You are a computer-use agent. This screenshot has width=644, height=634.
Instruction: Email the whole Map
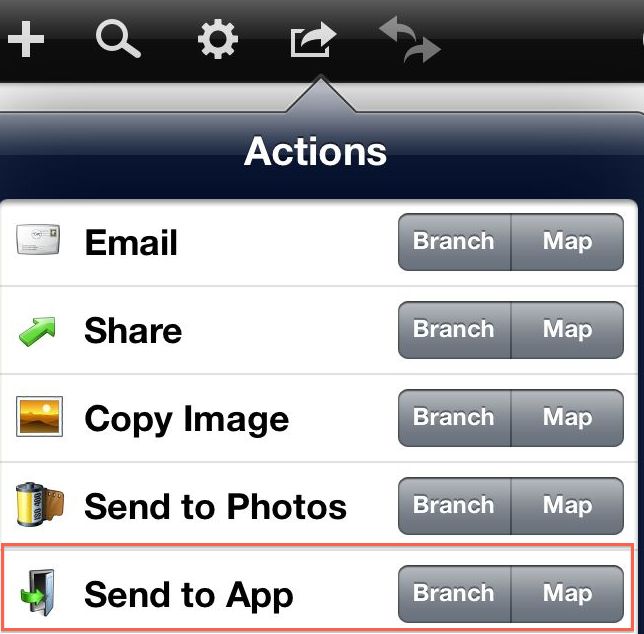click(567, 242)
